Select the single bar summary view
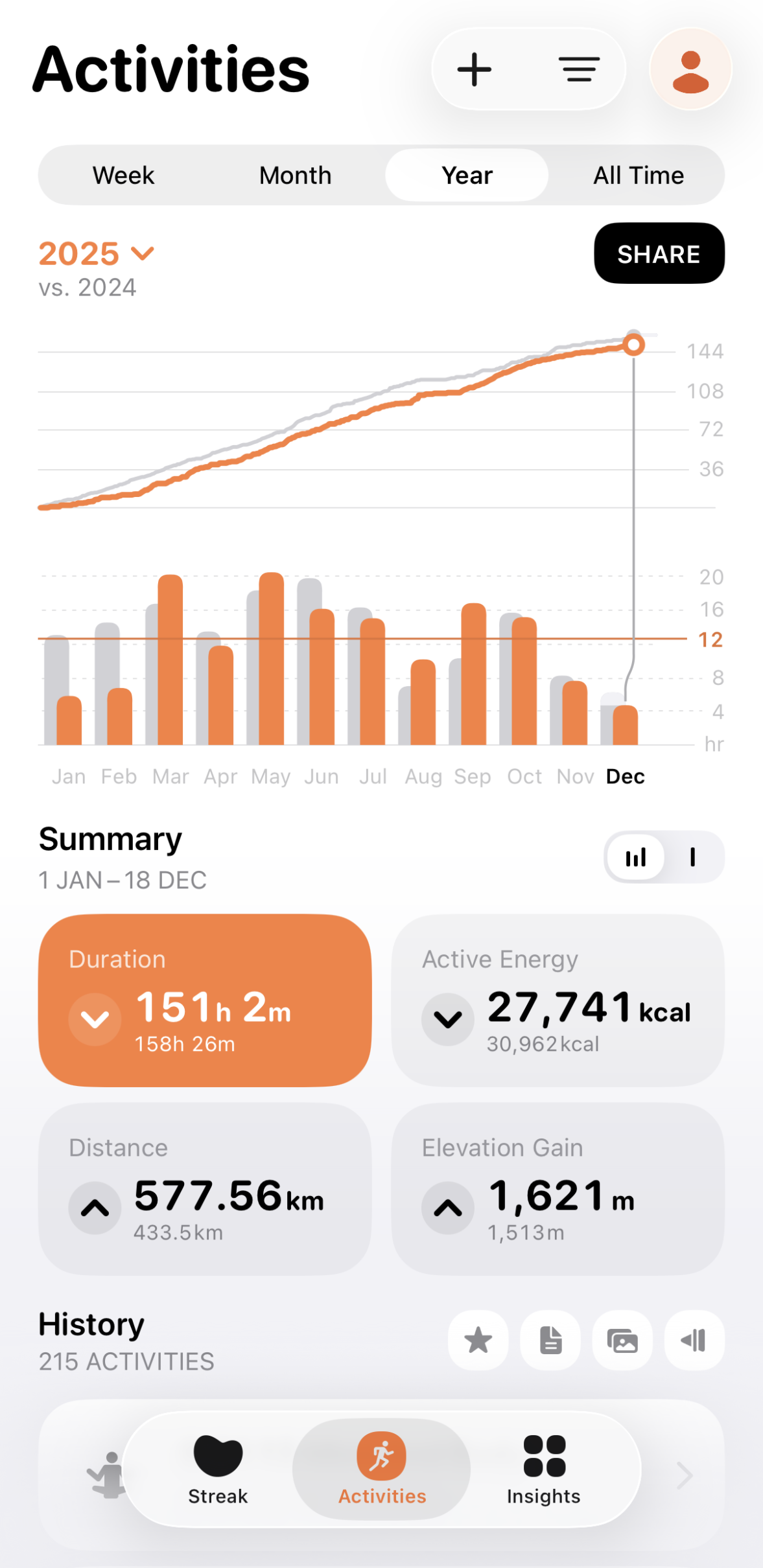The image size is (763, 1568). coord(693,857)
